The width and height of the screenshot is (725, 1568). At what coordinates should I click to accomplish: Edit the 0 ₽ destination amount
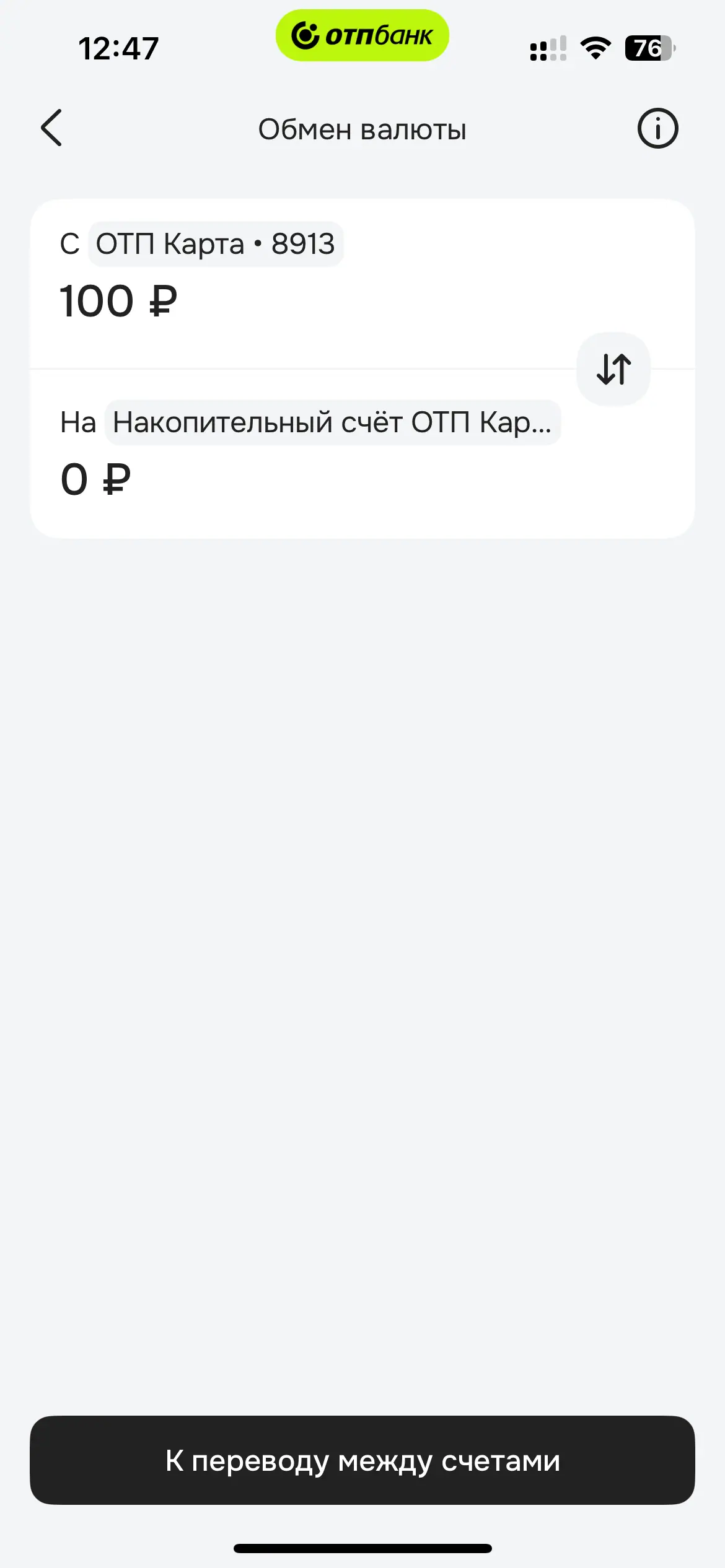(95, 480)
